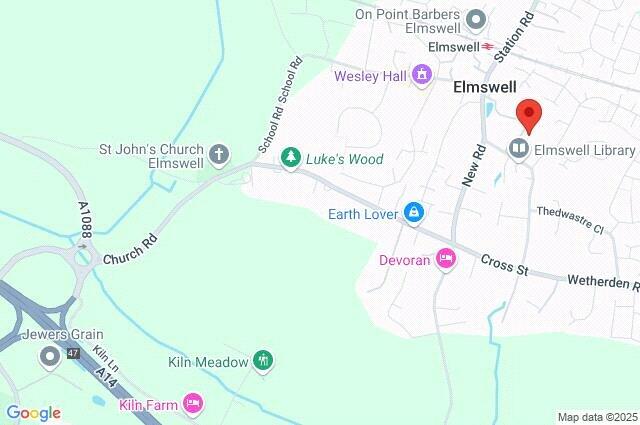Image resolution: width=640 pixels, height=425 pixels.
Task: Open Kiln Farm lodging marker
Action: tap(193, 404)
